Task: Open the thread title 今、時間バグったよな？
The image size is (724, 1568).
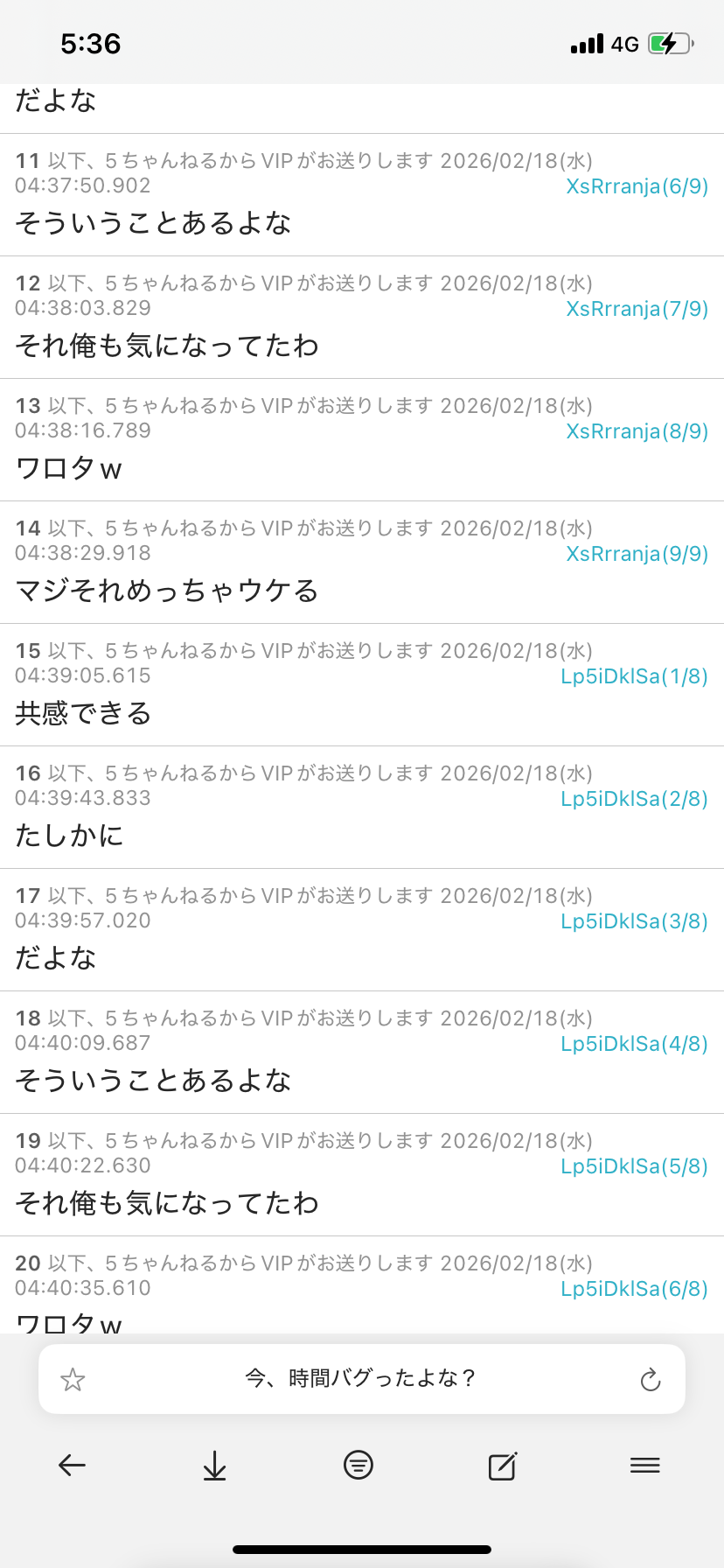Action: coord(360,1379)
